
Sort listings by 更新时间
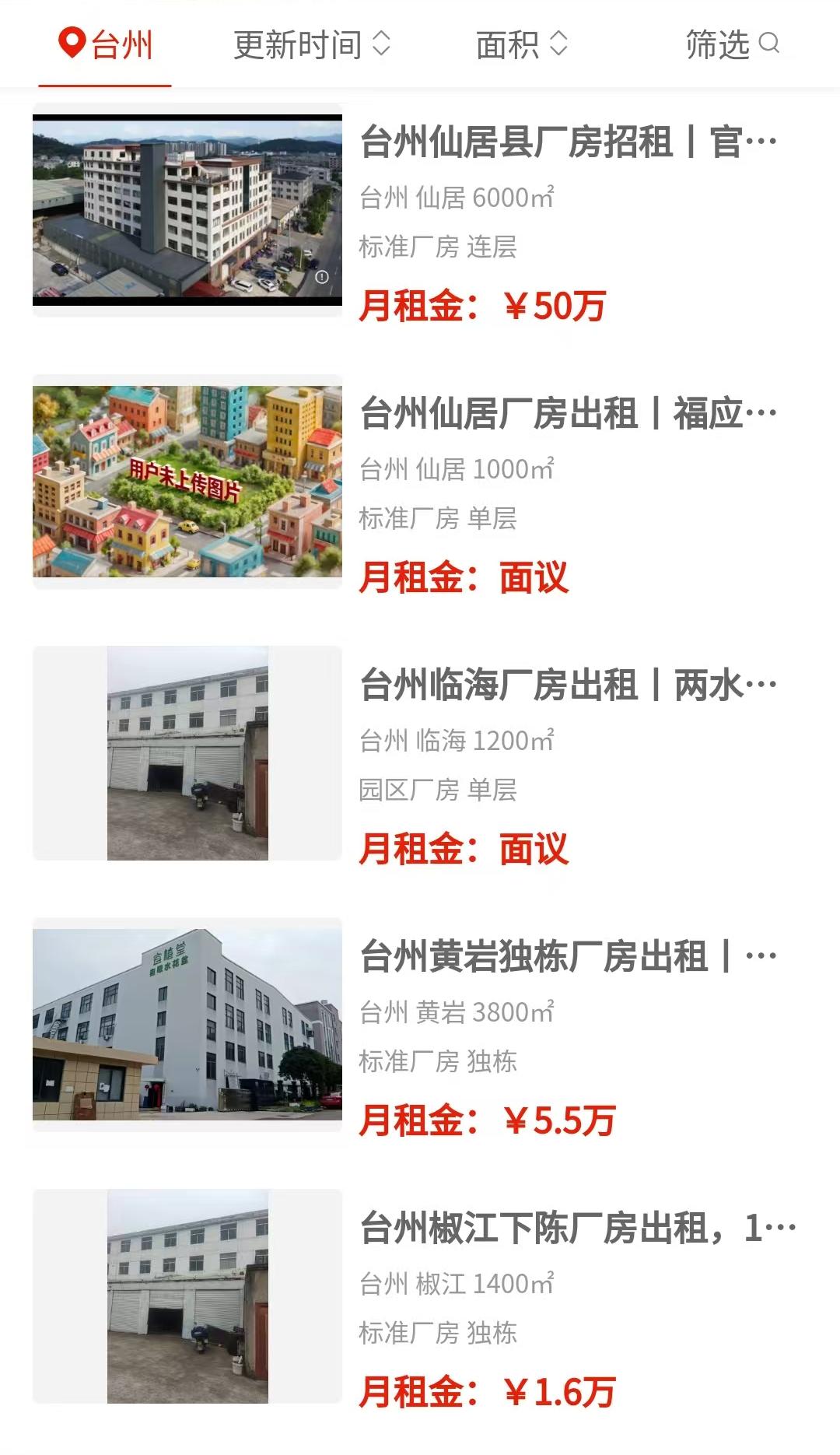coord(311,45)
